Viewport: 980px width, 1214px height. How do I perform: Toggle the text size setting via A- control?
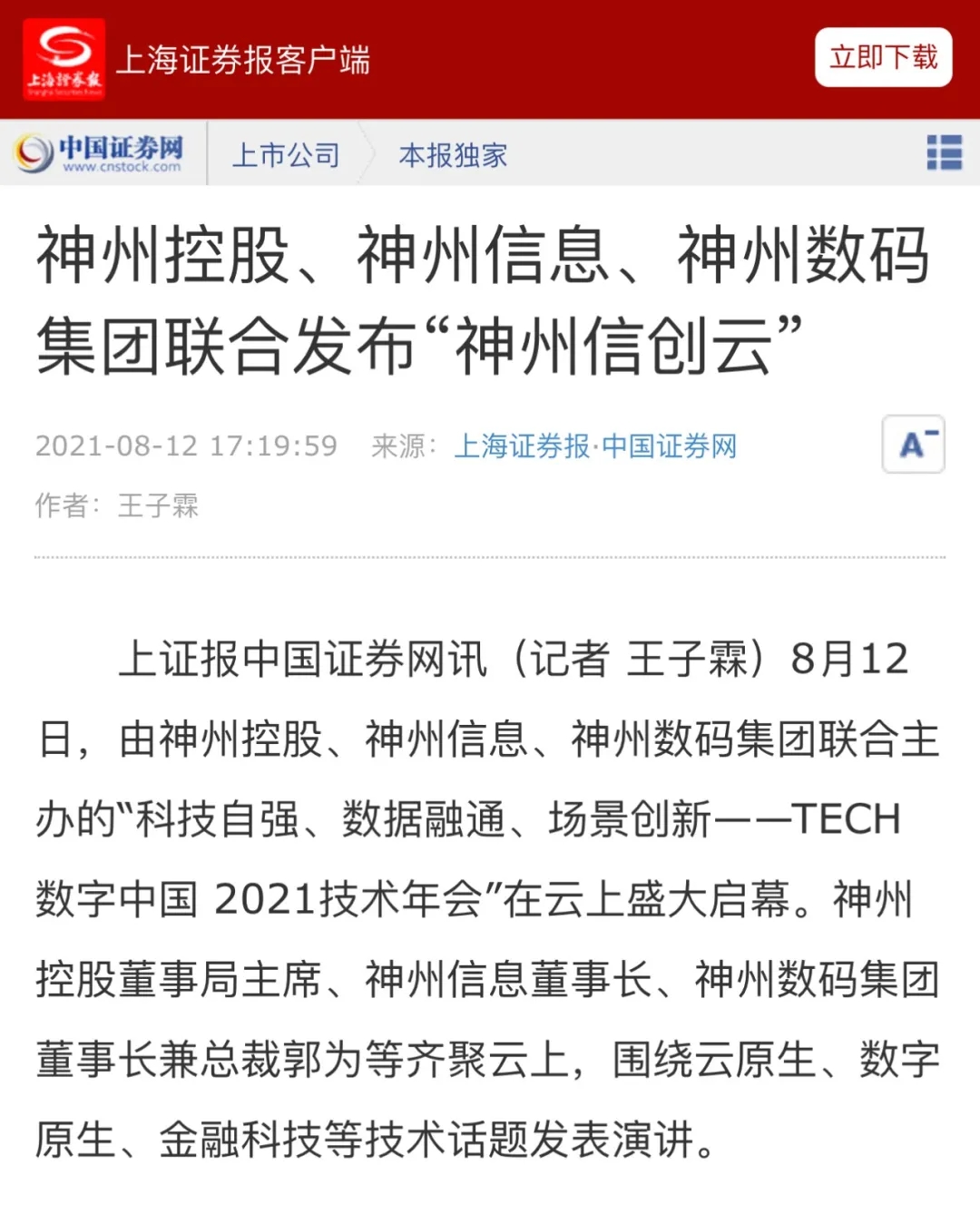[x=913, y=445]
